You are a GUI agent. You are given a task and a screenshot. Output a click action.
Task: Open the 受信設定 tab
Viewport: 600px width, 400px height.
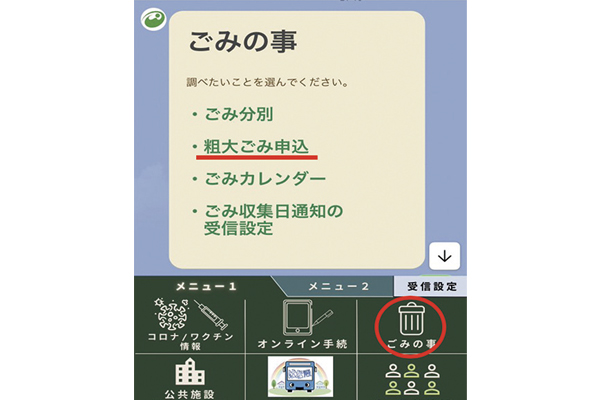pyautogui.click(x=430, y=287)
